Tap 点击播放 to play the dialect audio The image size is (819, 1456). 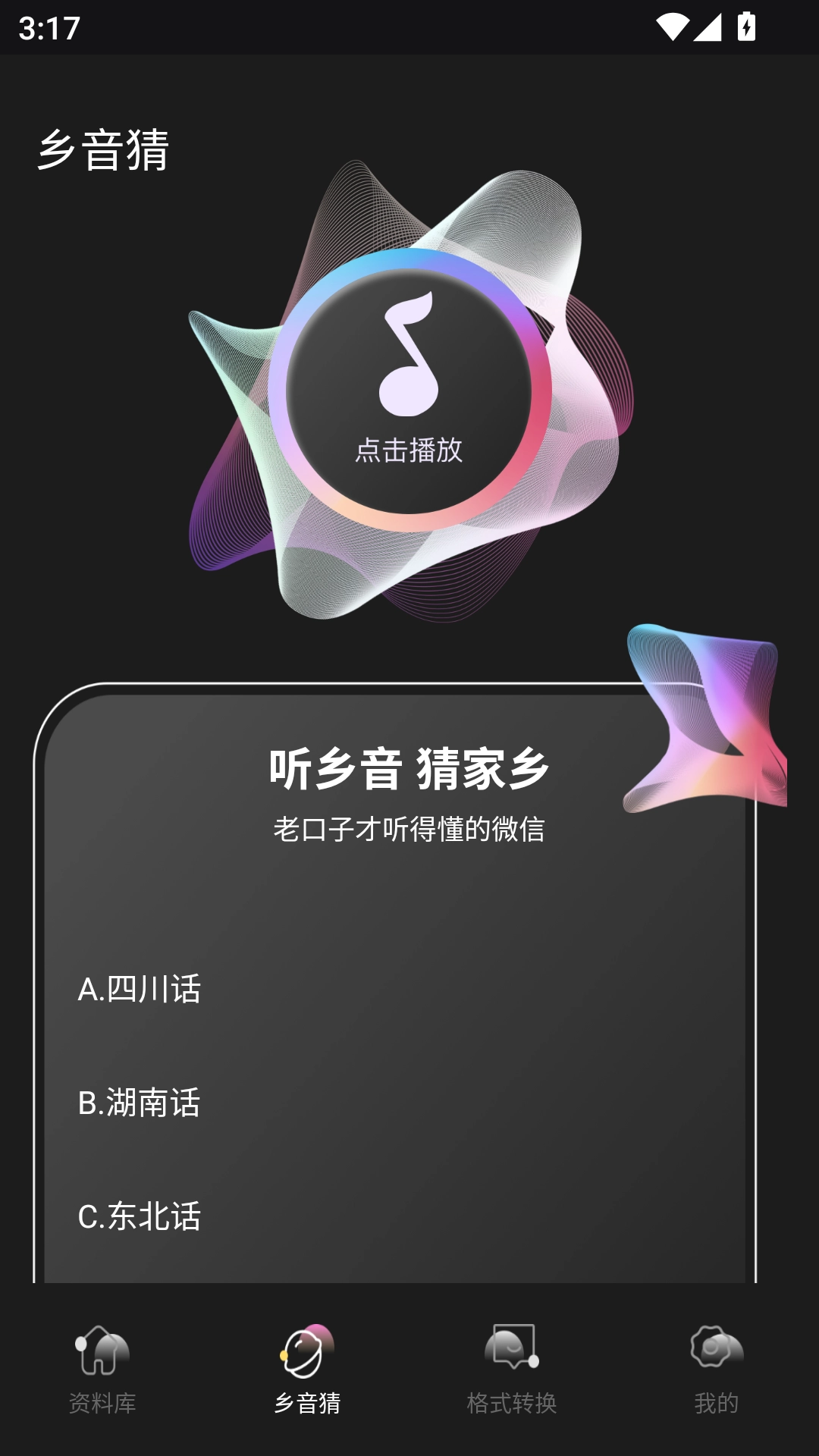[409, 391]
